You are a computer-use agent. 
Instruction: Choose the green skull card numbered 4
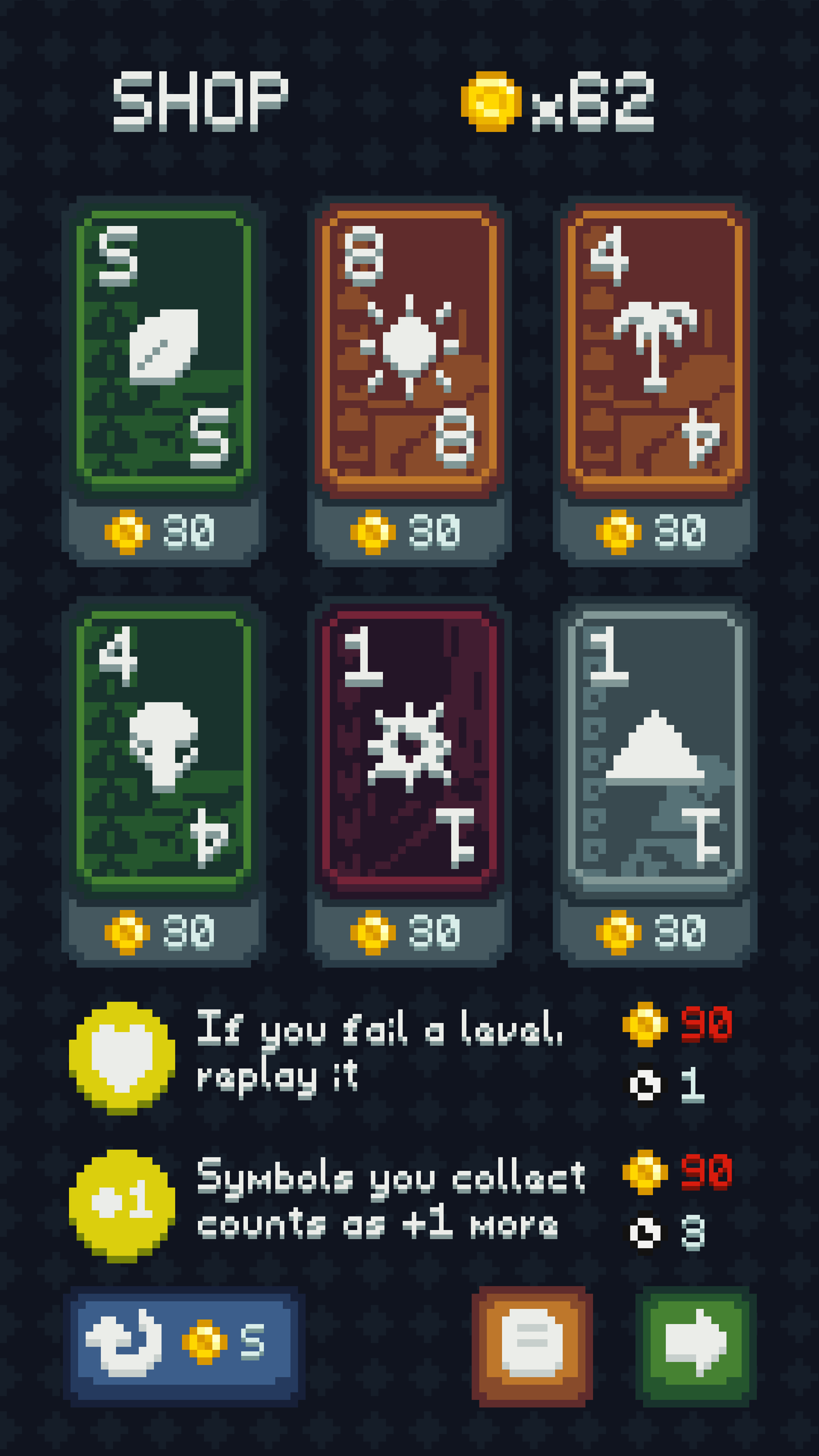(164, 749)
